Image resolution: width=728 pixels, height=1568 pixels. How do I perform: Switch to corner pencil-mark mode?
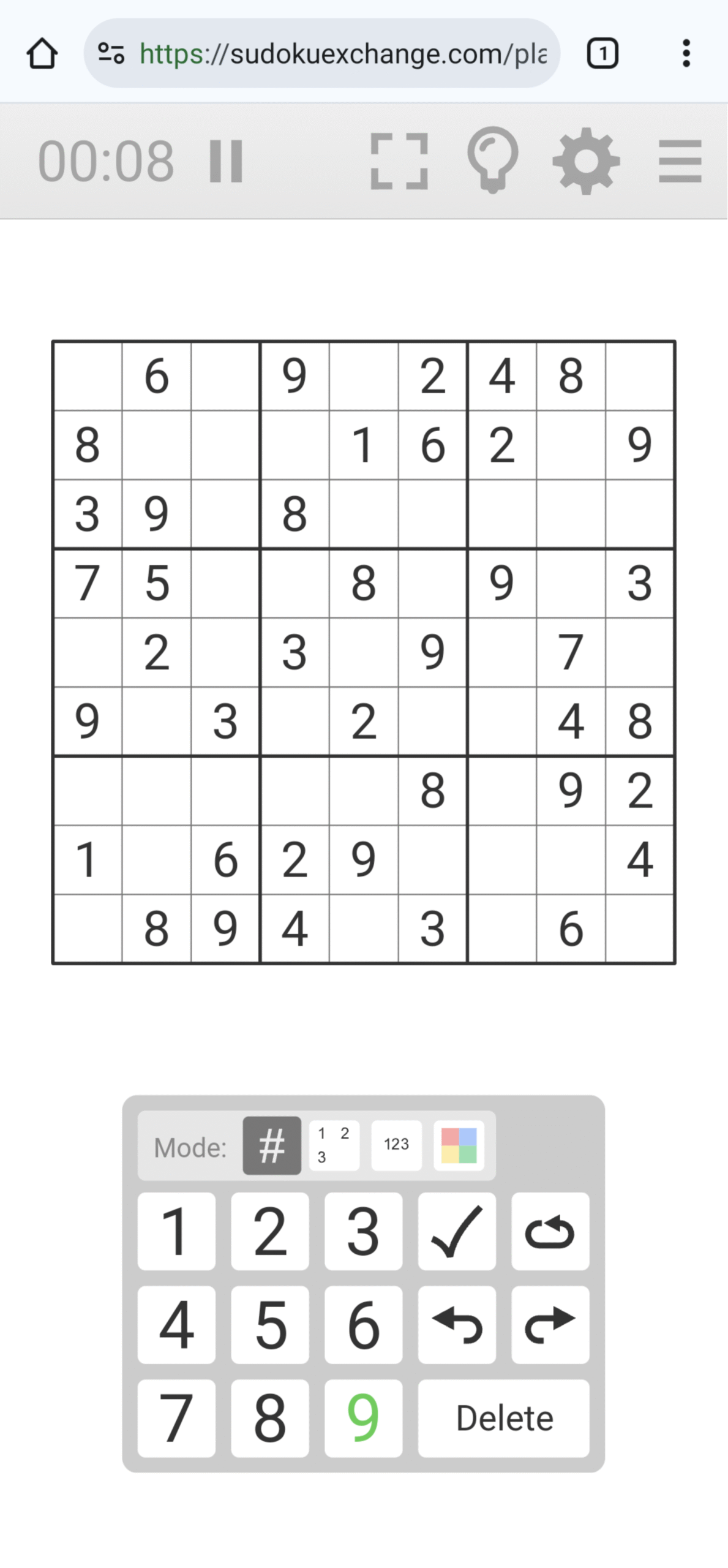point(334,1145)
